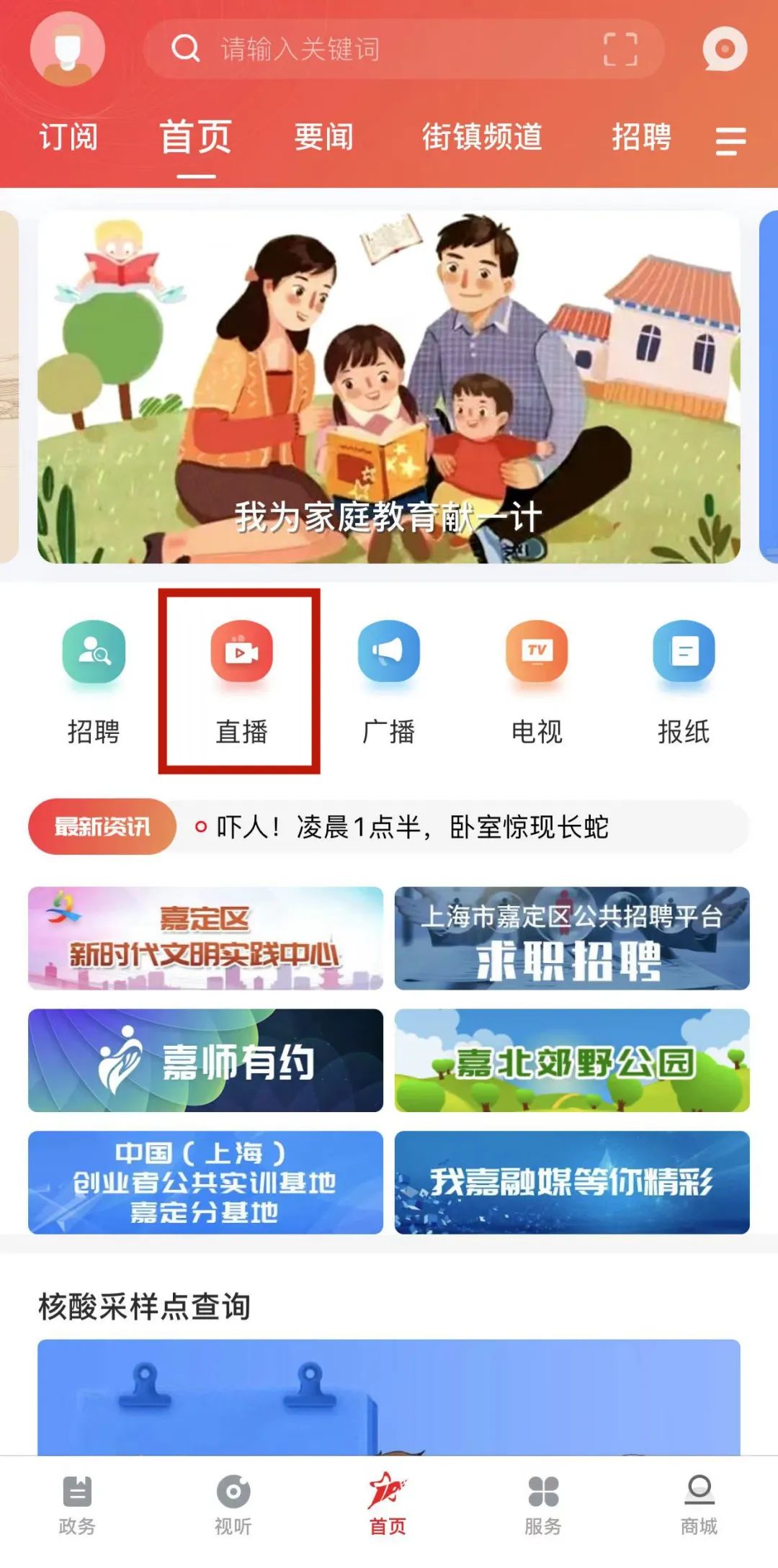
Task: Read the 卧室惊现长蛇 news headline
Action: tap(412, 828)
